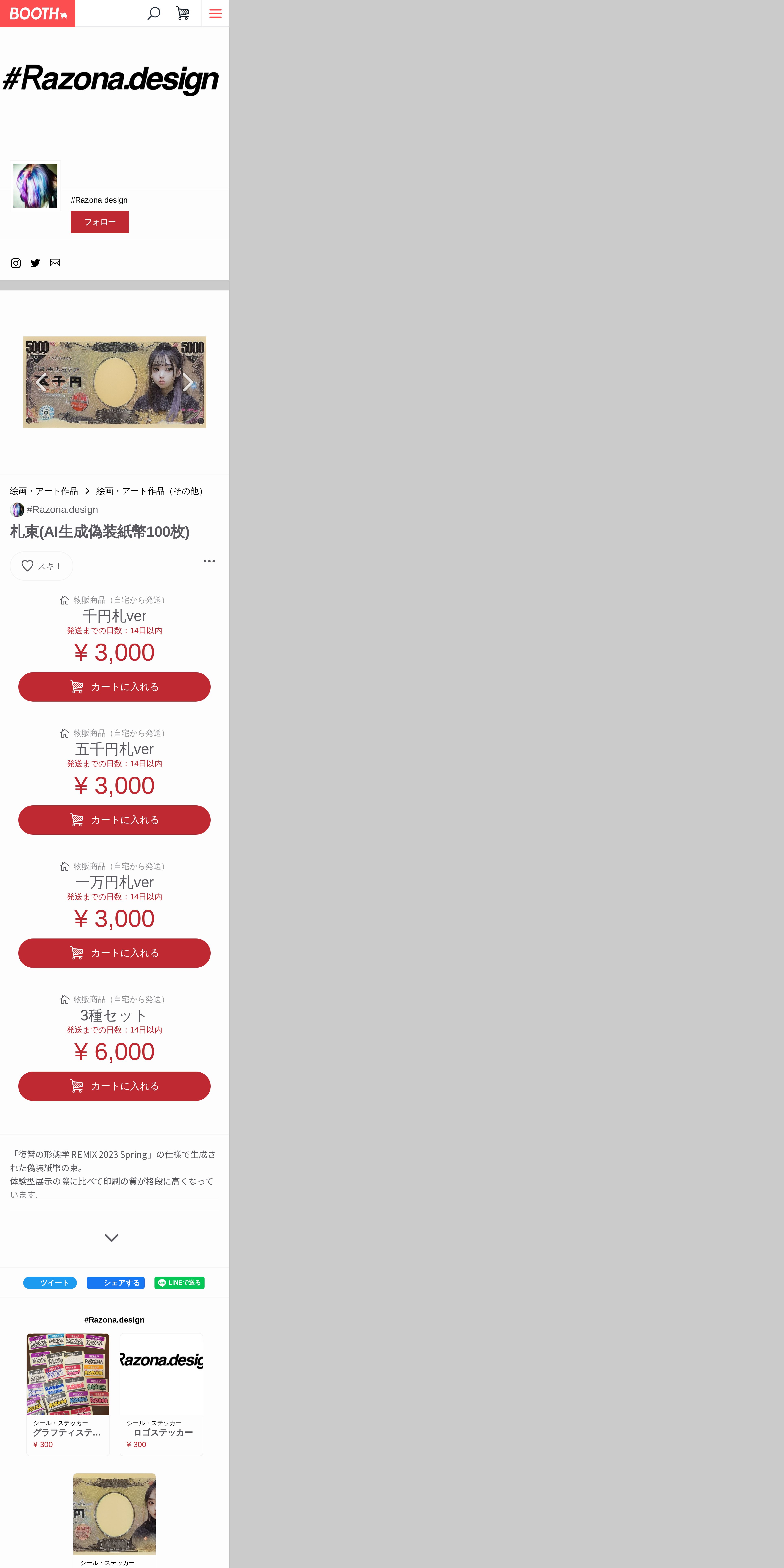The width and height of the screenshot is (784, 1568).
Task: Go to BOOTH home via logo
Action: tap(37, 13)
